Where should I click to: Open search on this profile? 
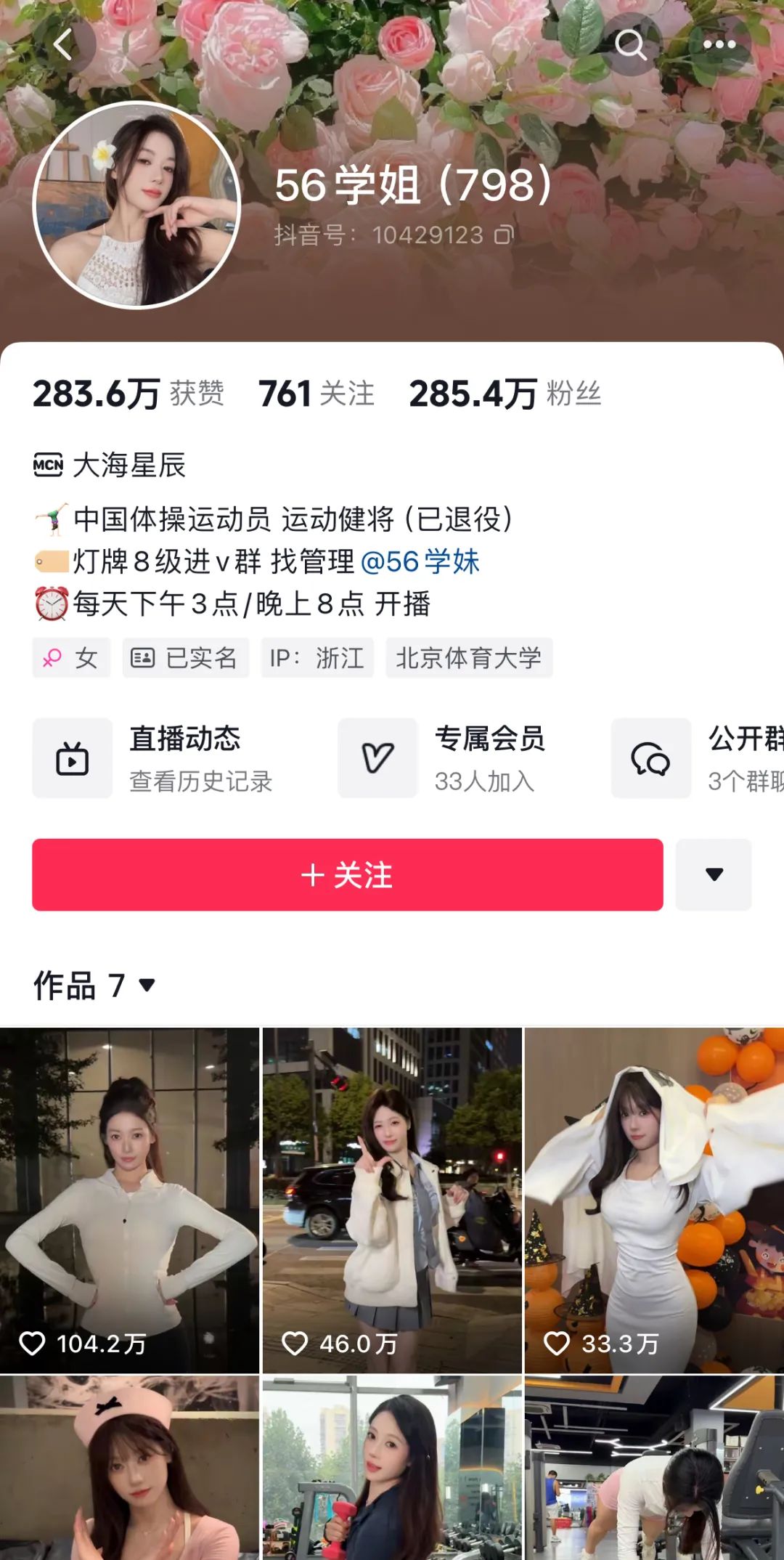(x=630, y=45)
